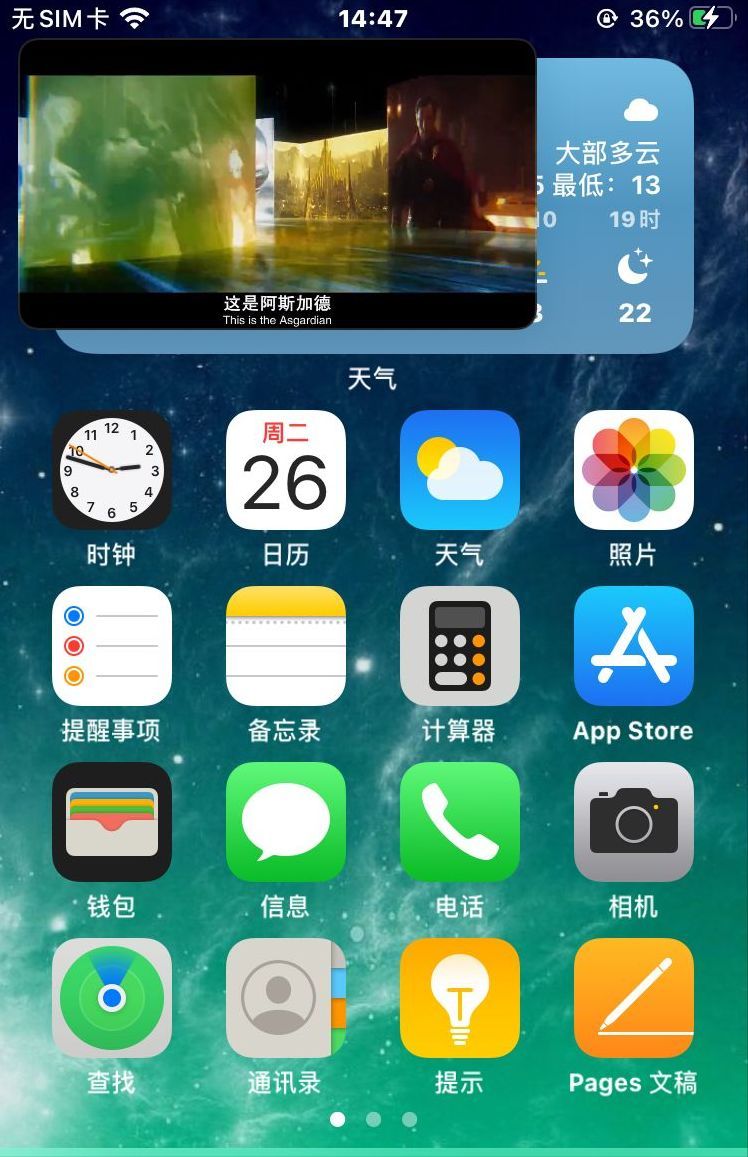The height and width of the screenshot is (1157, 748).
Task: Tap the picture-in-picture video window
Action: (x=277, y=185)
